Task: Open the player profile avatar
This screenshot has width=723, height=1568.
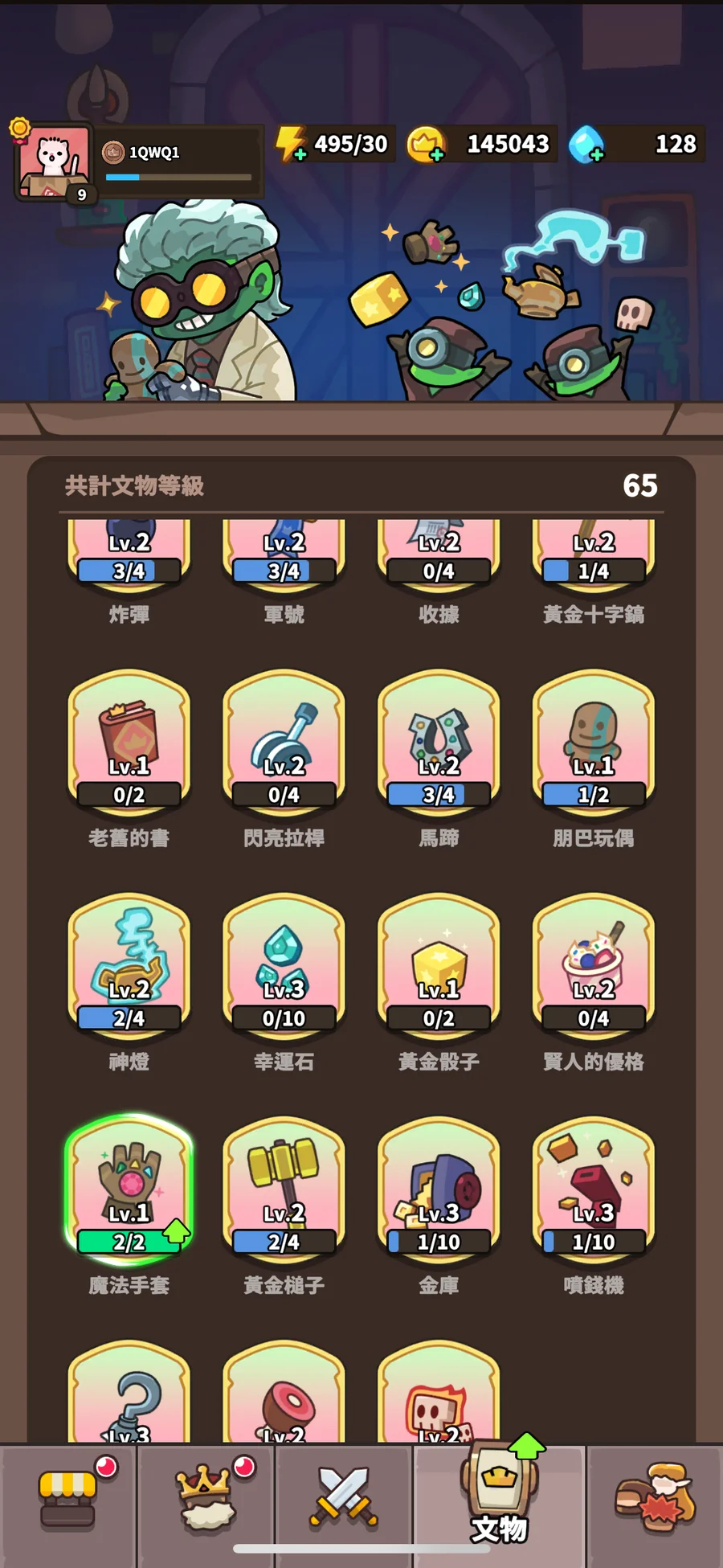Action: click(53, 161)
